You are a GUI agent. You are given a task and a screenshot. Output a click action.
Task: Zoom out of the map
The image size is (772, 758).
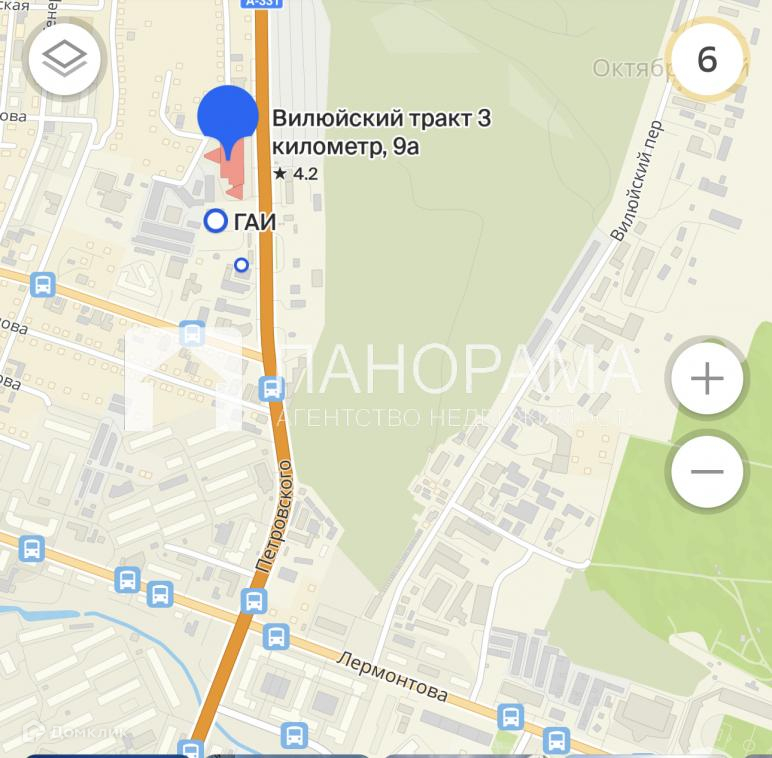tap(707, 472)
